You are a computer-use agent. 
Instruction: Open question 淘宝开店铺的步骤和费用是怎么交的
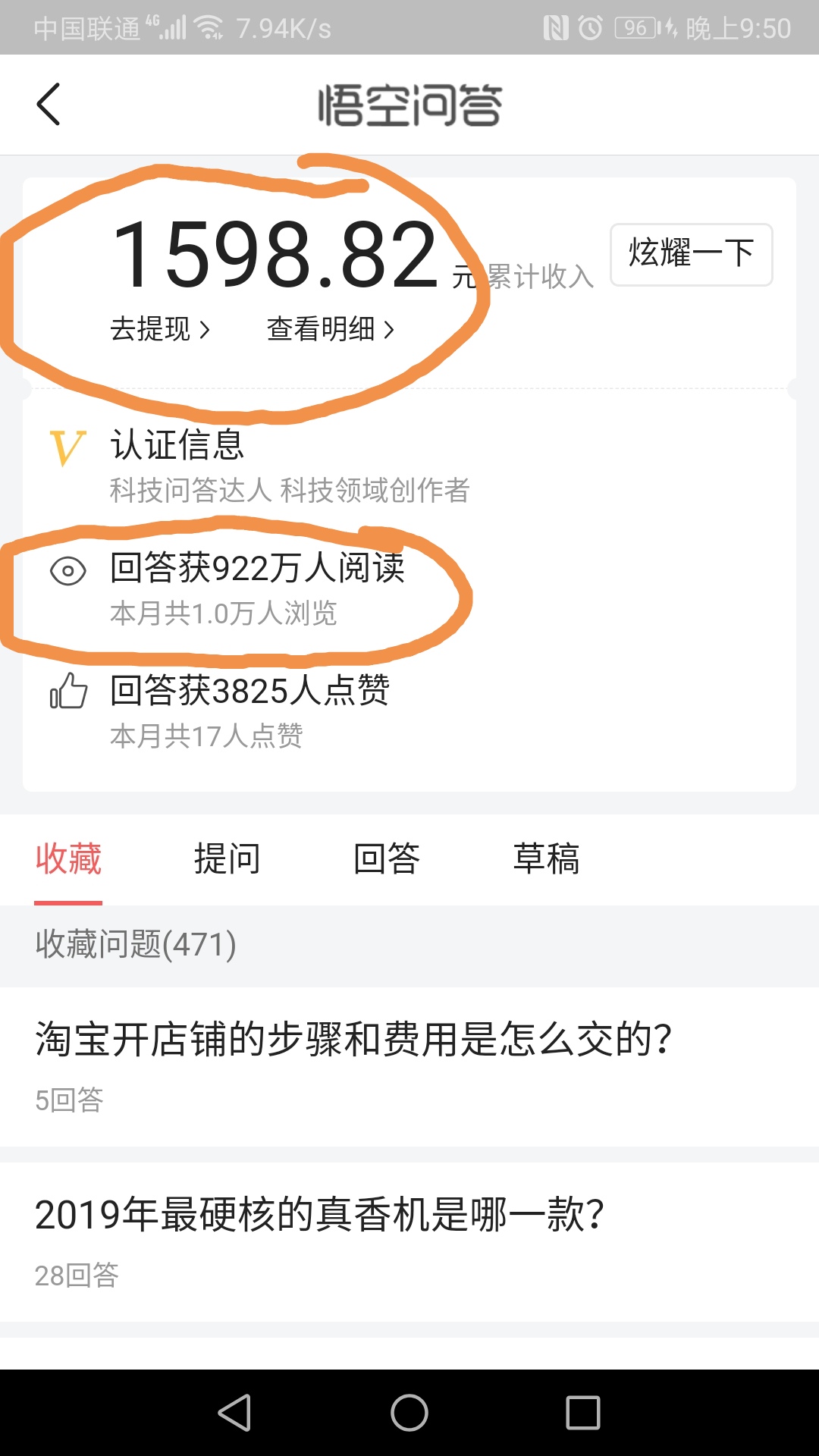(353, 1039)
